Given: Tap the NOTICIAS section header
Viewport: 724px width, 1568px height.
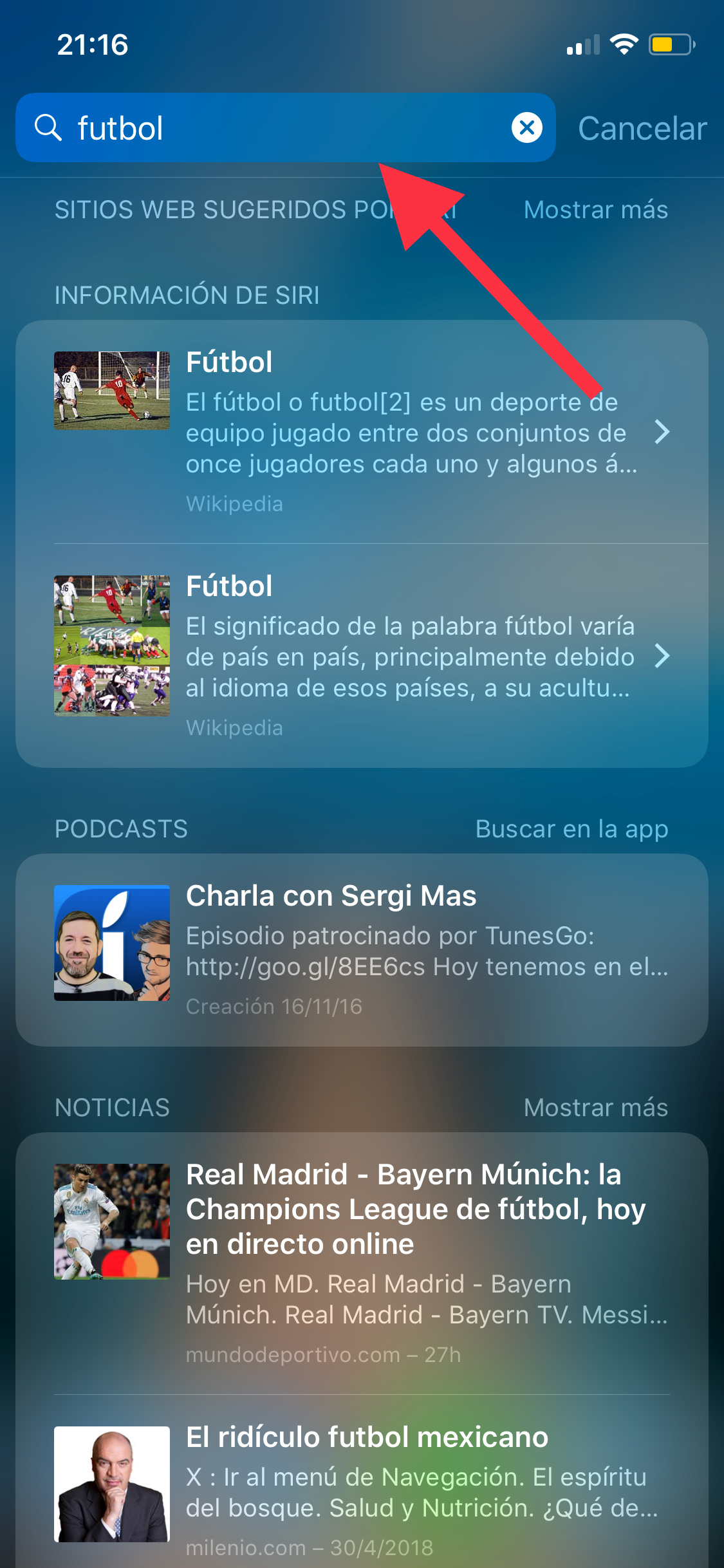Looking at the screenshot, I should [112, 1107].
